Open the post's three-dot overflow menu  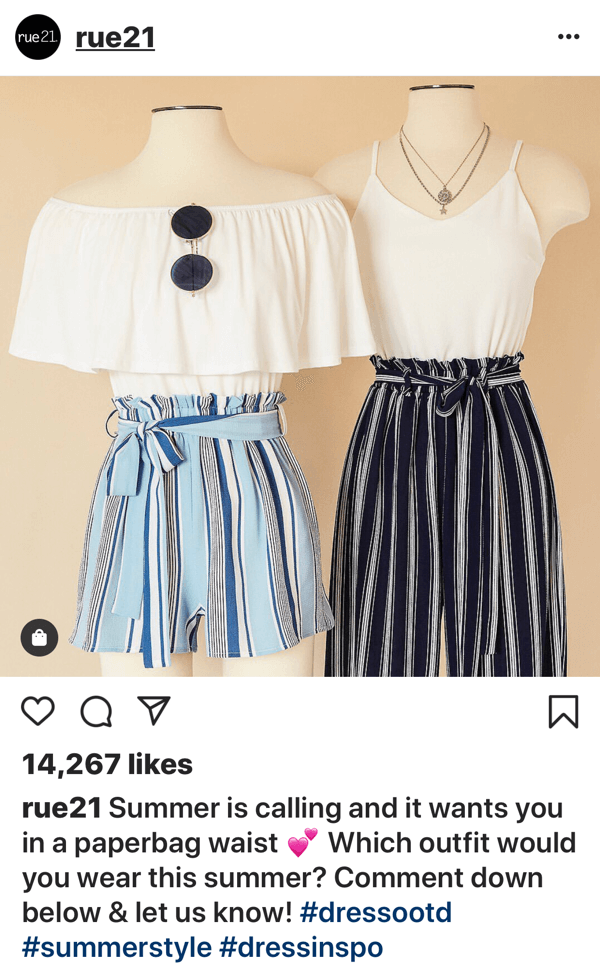pos(568,37)
